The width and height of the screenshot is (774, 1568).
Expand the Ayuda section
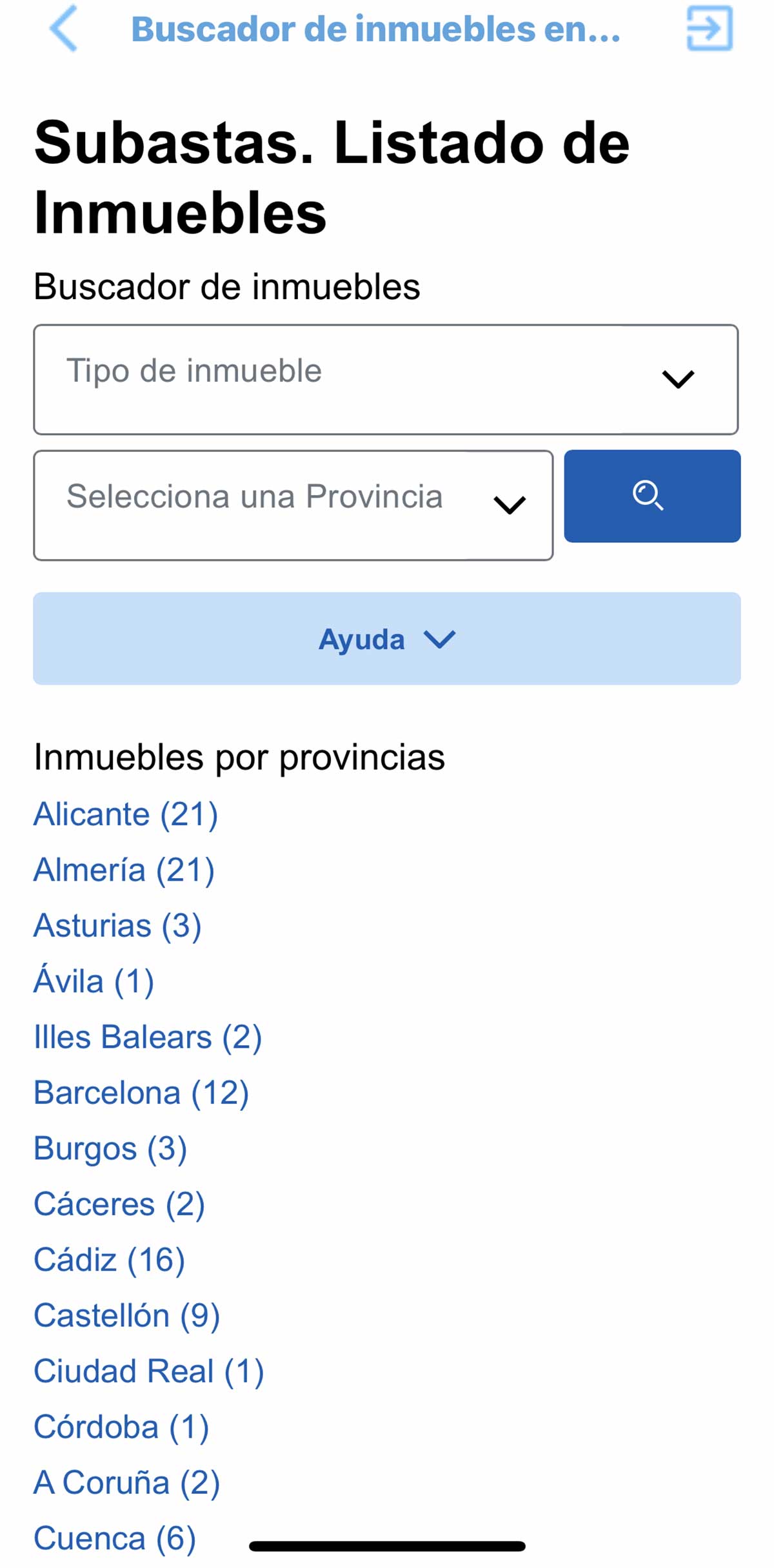click(x=387, y=639)
